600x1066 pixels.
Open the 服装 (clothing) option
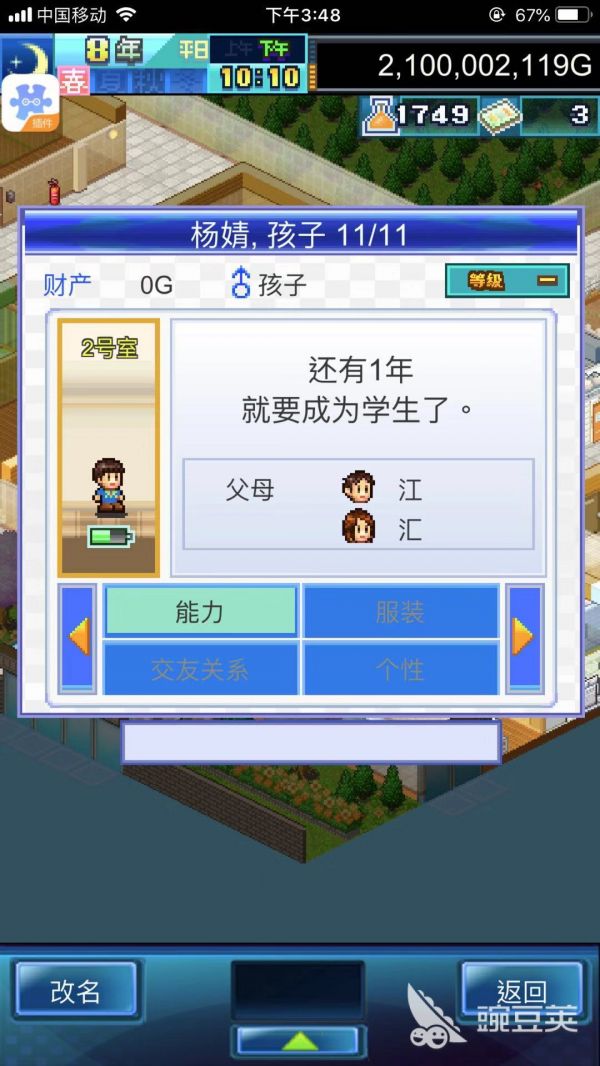(x=400, y=611)
